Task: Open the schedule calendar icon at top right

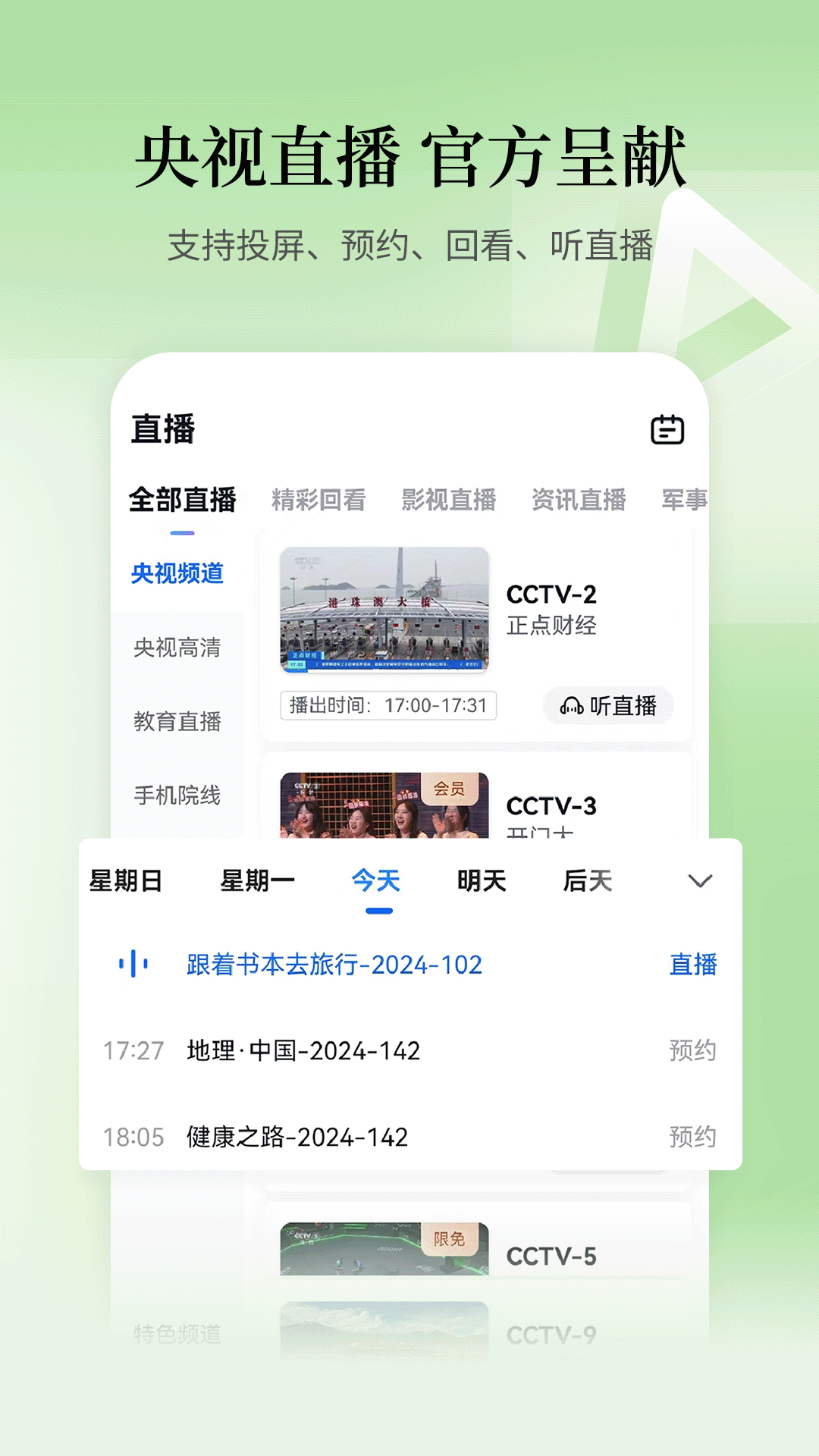Action: point(666,430)
